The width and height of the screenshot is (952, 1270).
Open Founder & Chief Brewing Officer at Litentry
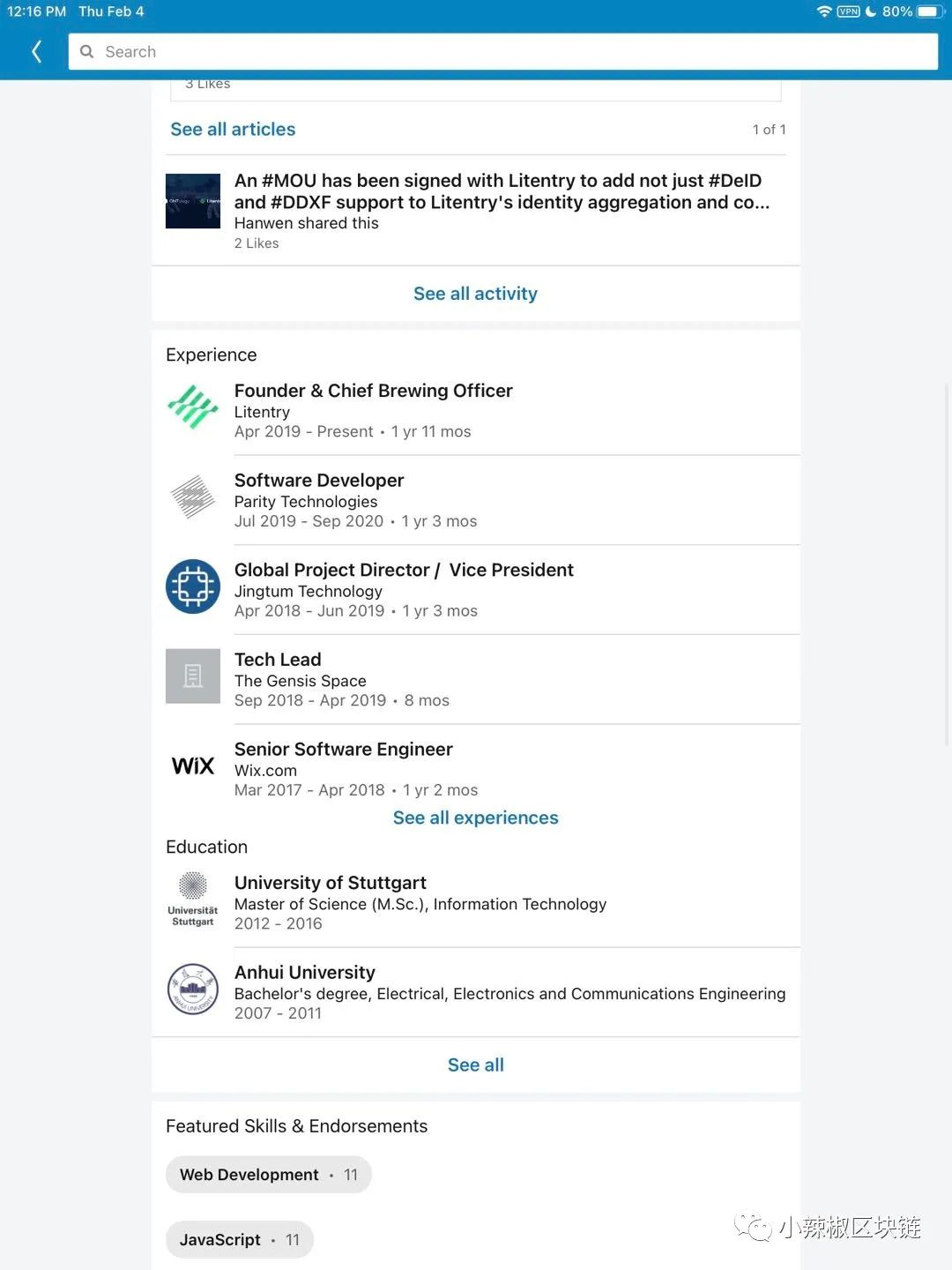[373, 392]
